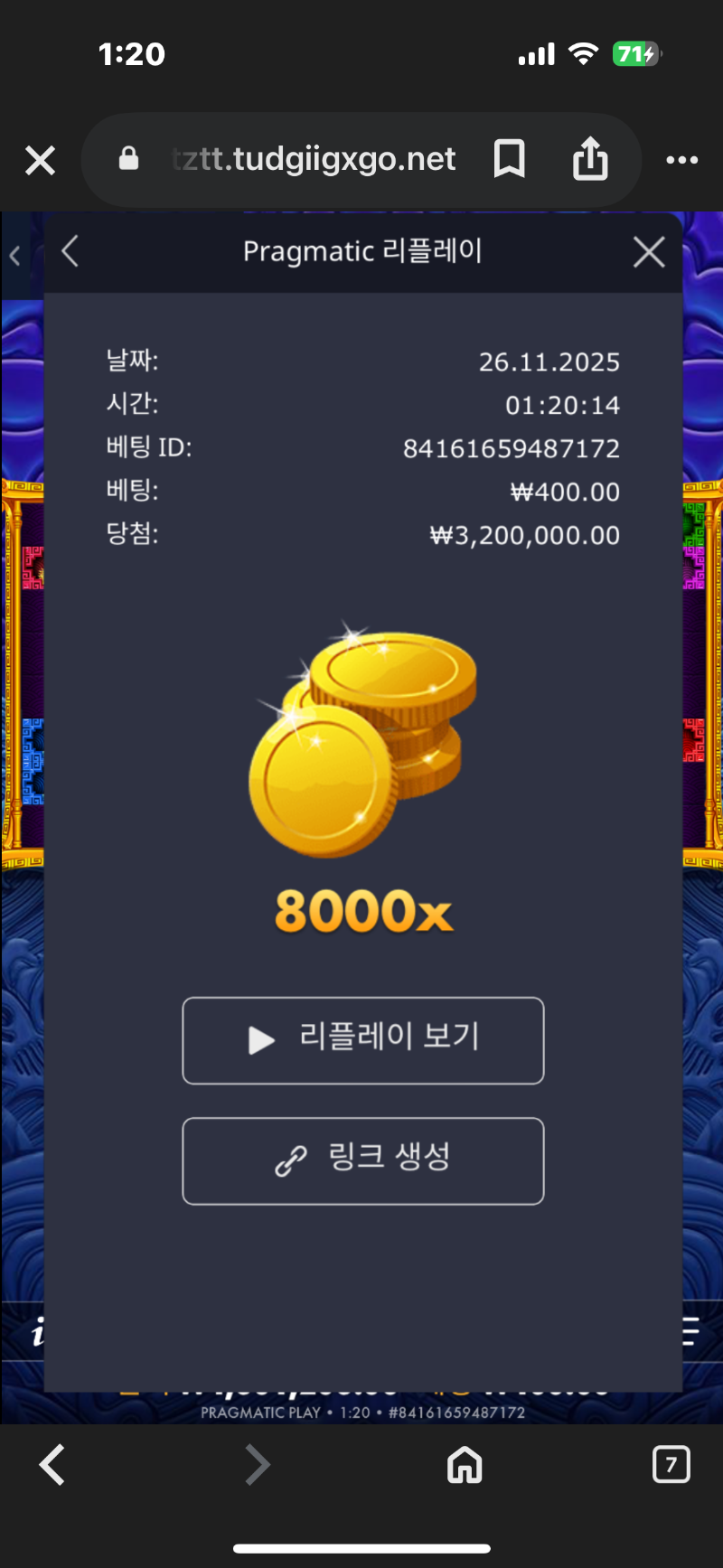Tap the chain link icon inside the 링크 생성 button
723x1568 pixels.
coord(291,1161)
